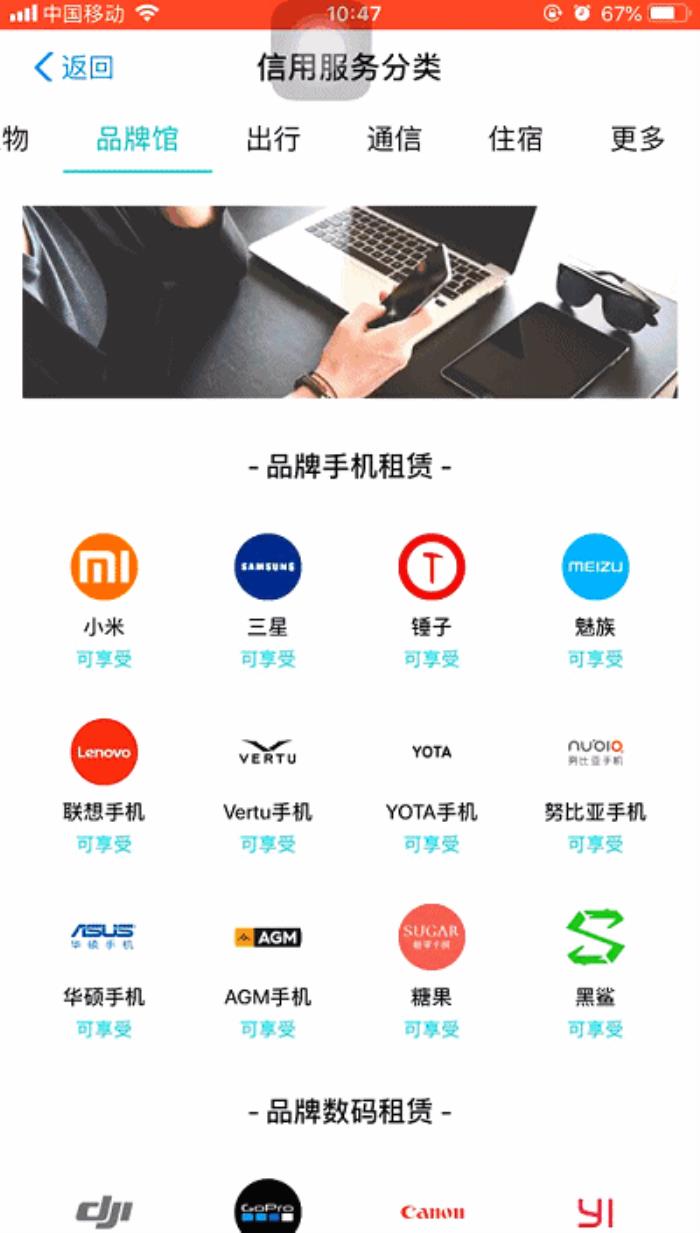
Task: Go back with the 返回 button
Action: tap(74, 67)
